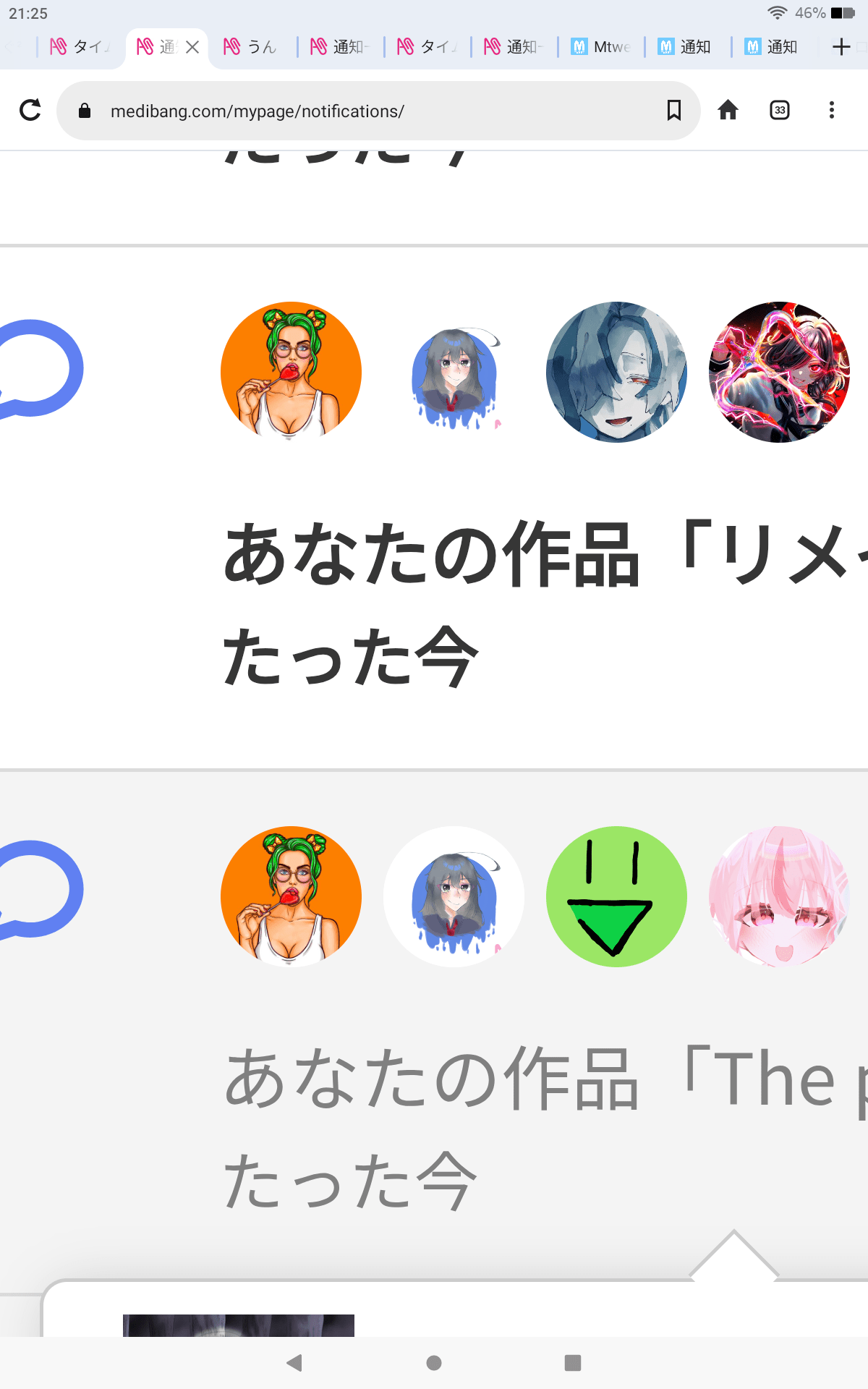This screenshot has height=1389, width=868.
Task: Reload the current page
Action: tap(30, 110)
